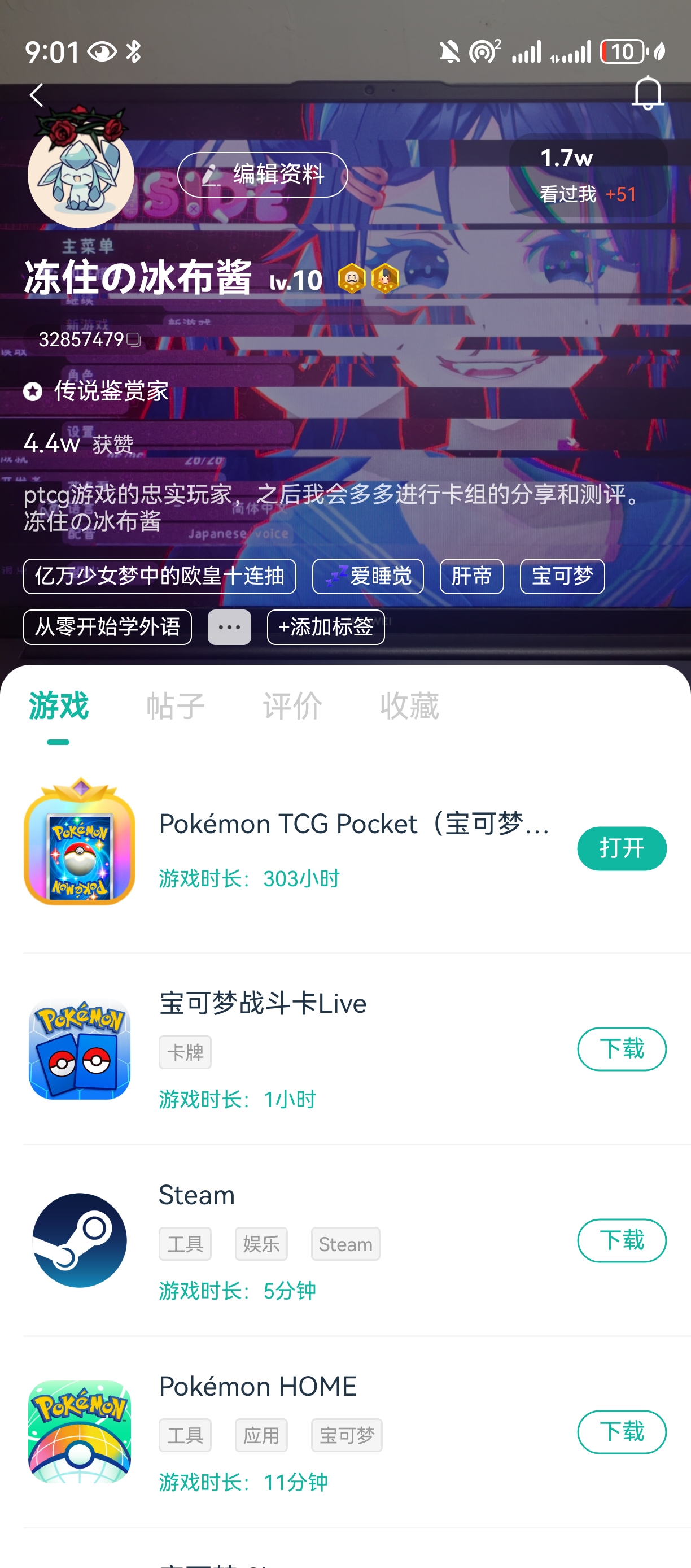Viewport: 691px width, 1568px height.
Task: Open the notifications bell
Action: tap(647, 93)
